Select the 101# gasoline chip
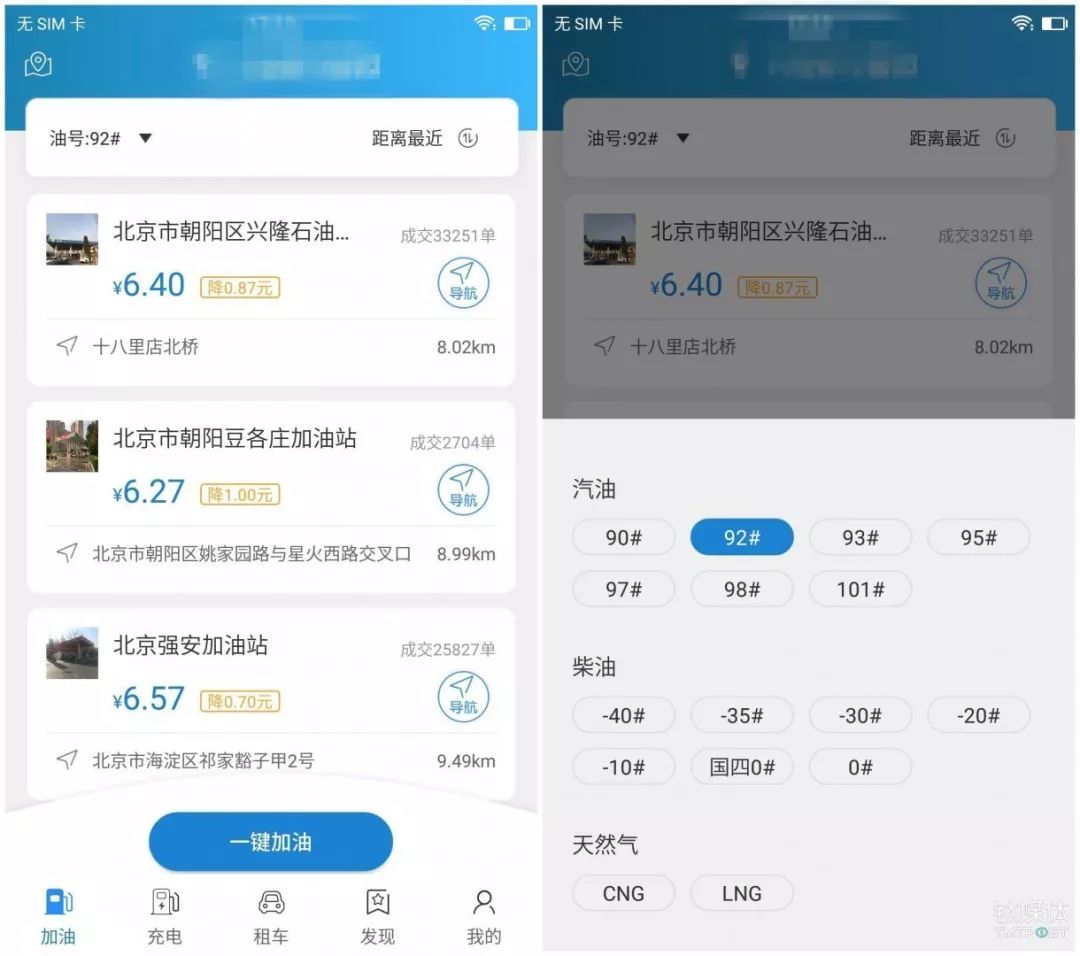The height and width of the screenshot is (956, 1080). coord(860,590)
